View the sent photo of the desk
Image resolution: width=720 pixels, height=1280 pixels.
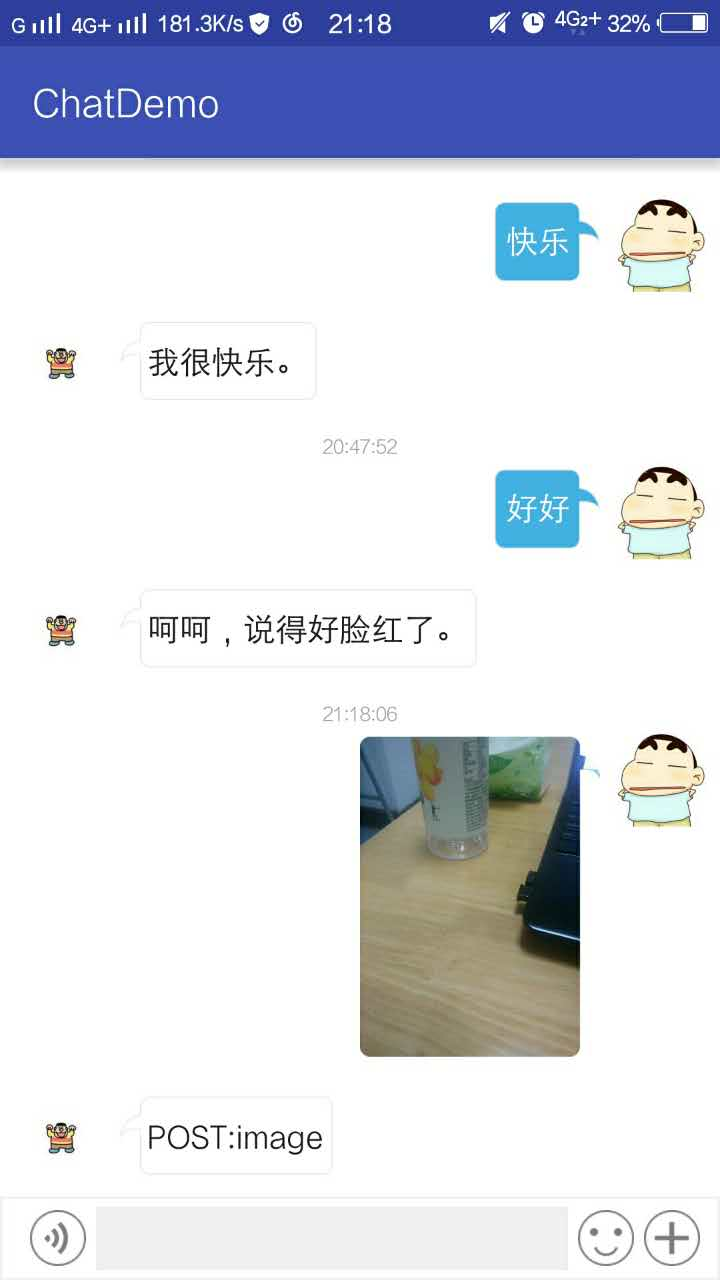(x=470, y=896)
